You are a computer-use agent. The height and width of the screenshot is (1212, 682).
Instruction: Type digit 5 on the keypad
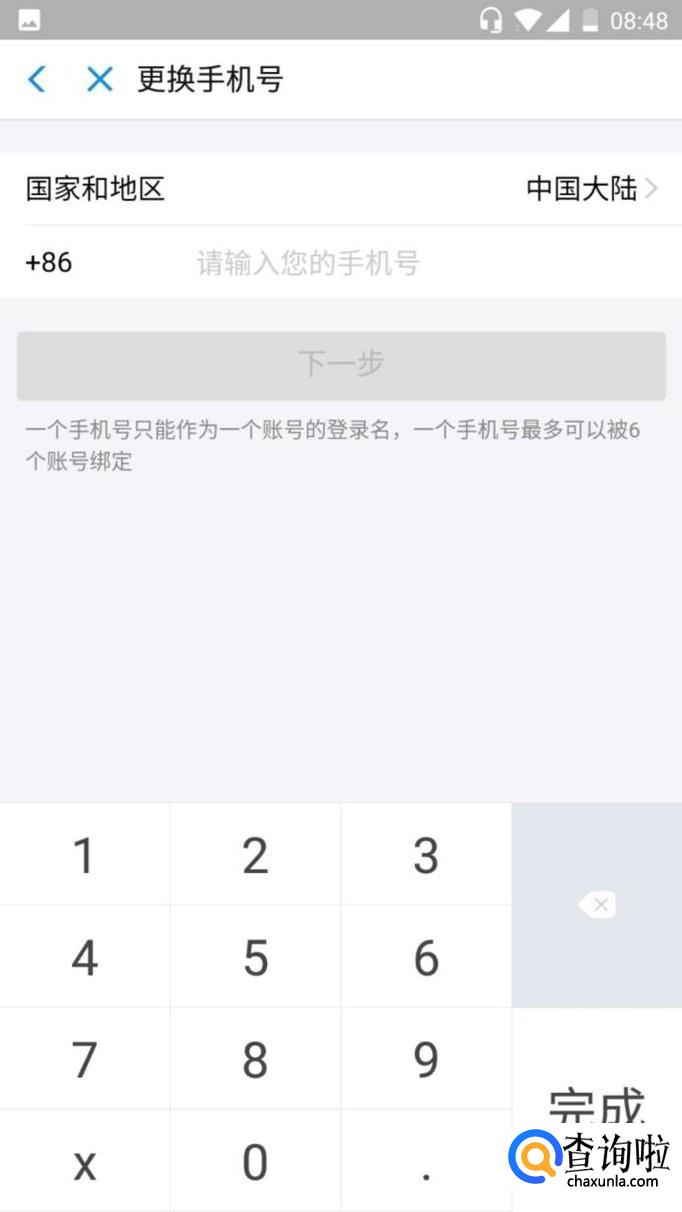pos(255,958)
